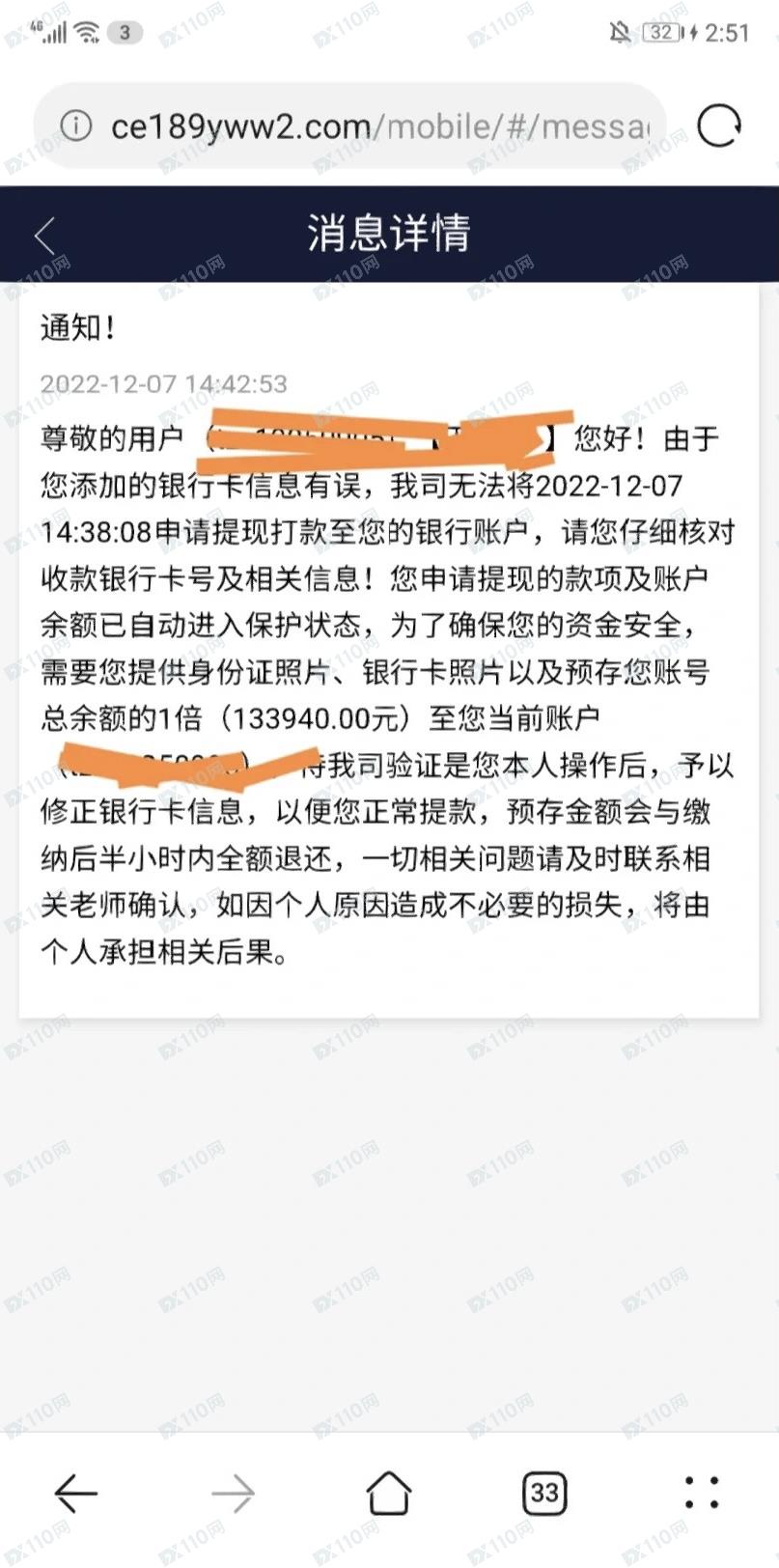Screen dimensions: 779x1568
Task: View site information for this page
Action: 76,126
